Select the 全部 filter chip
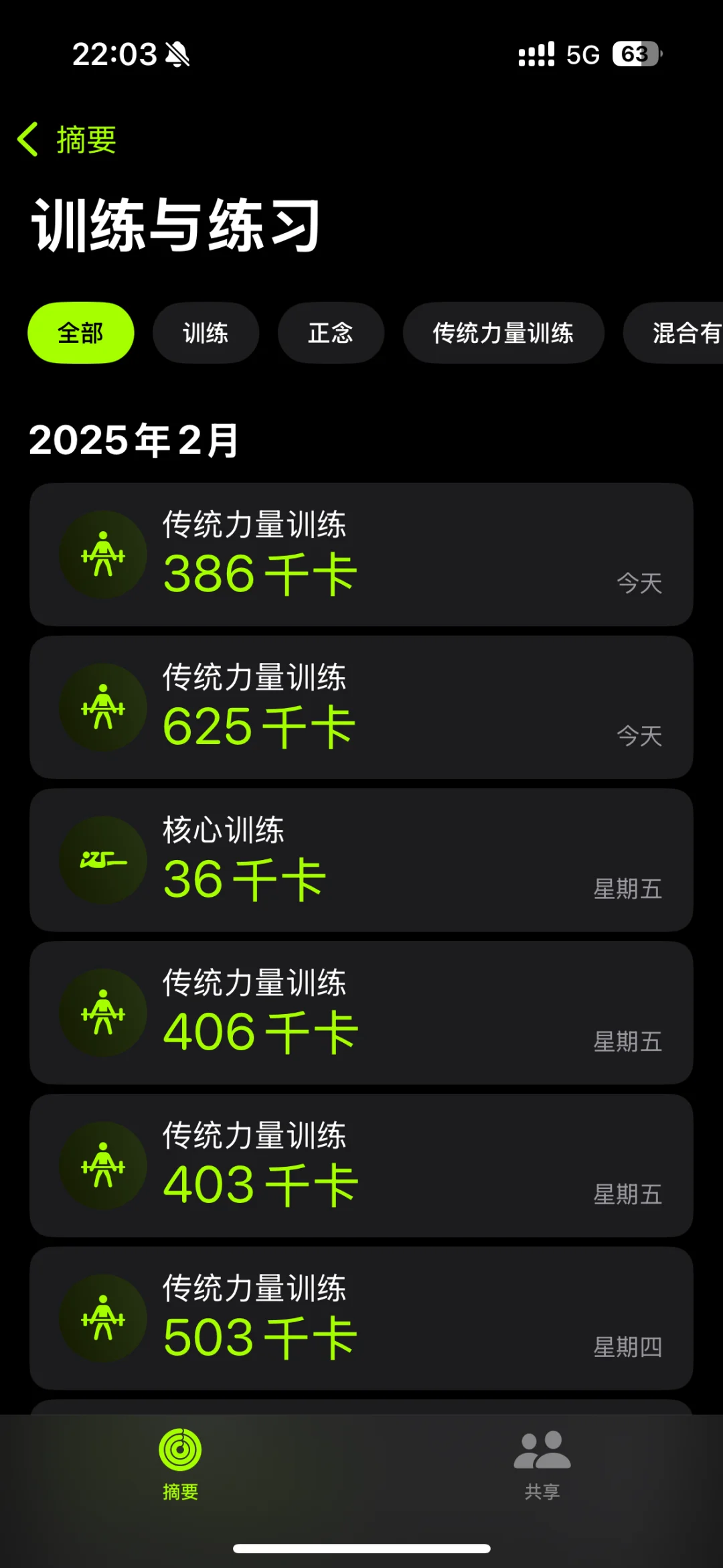 pyautogui.click(x=81, y=333)
